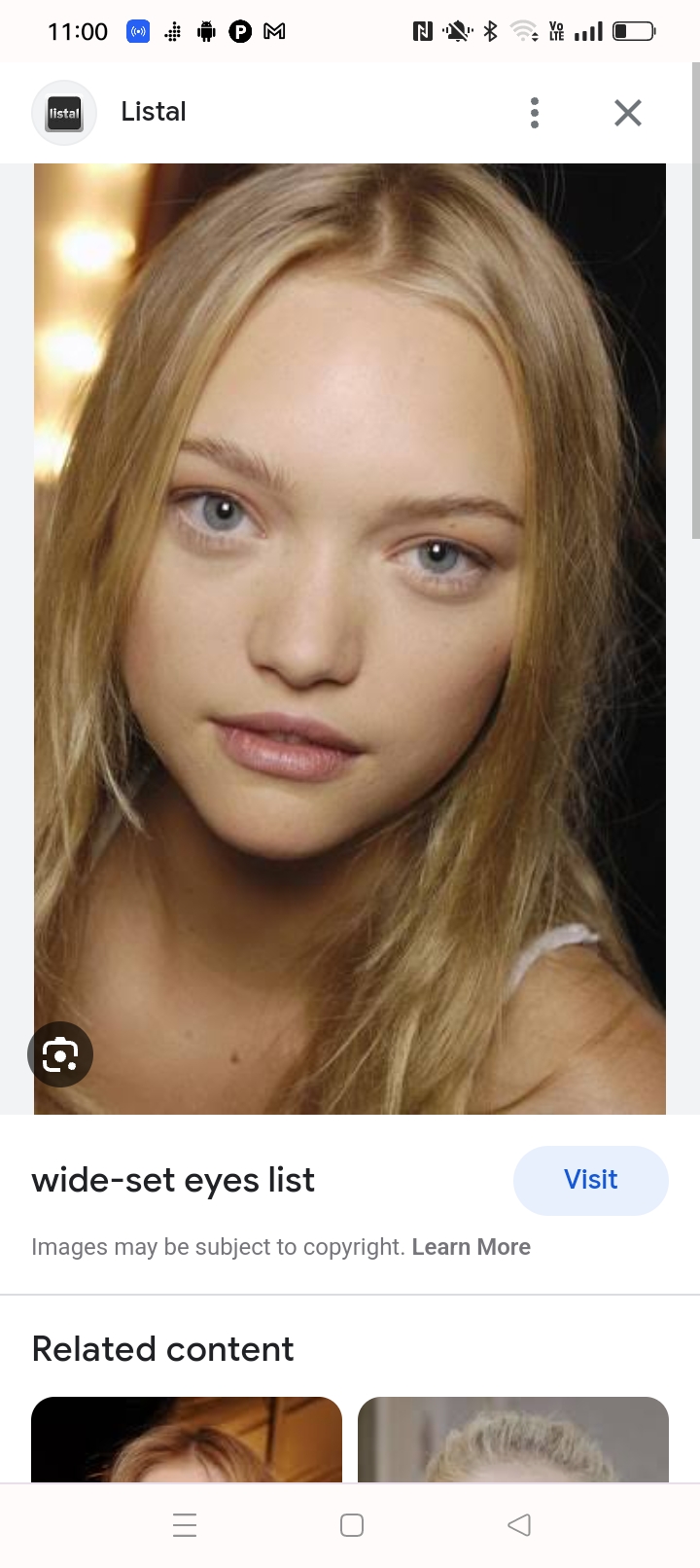
Task: Open recent apps from the navigation bar
Action: [185, 1524]
